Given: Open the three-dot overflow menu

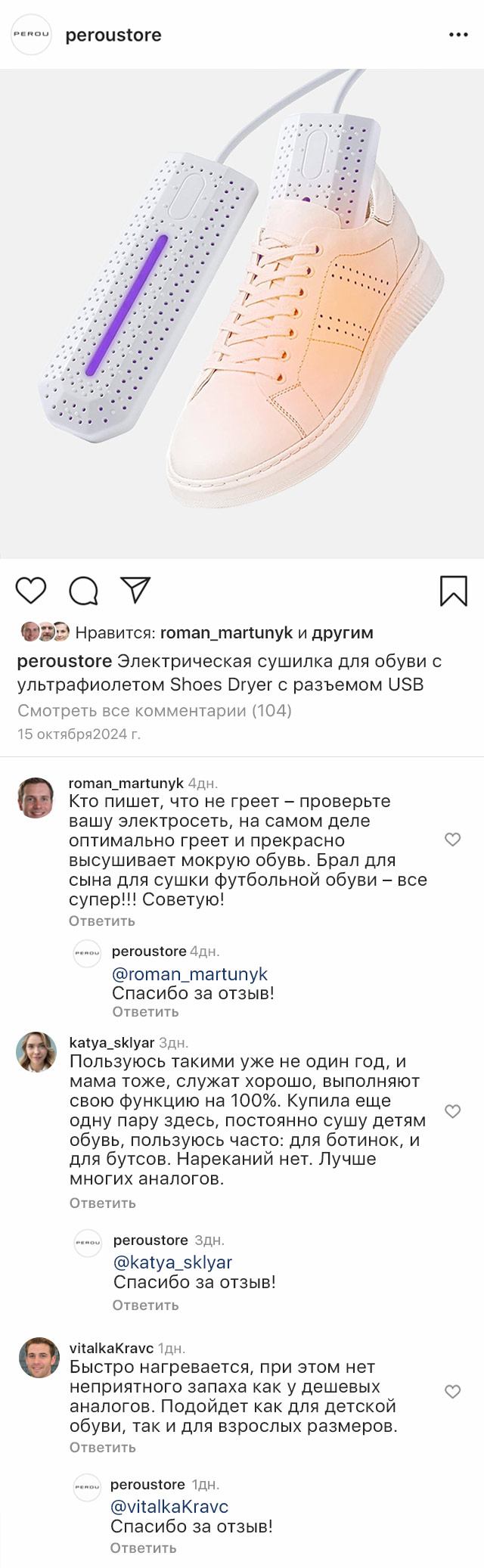Looking at the screenshot, I should tap(458, 35).
